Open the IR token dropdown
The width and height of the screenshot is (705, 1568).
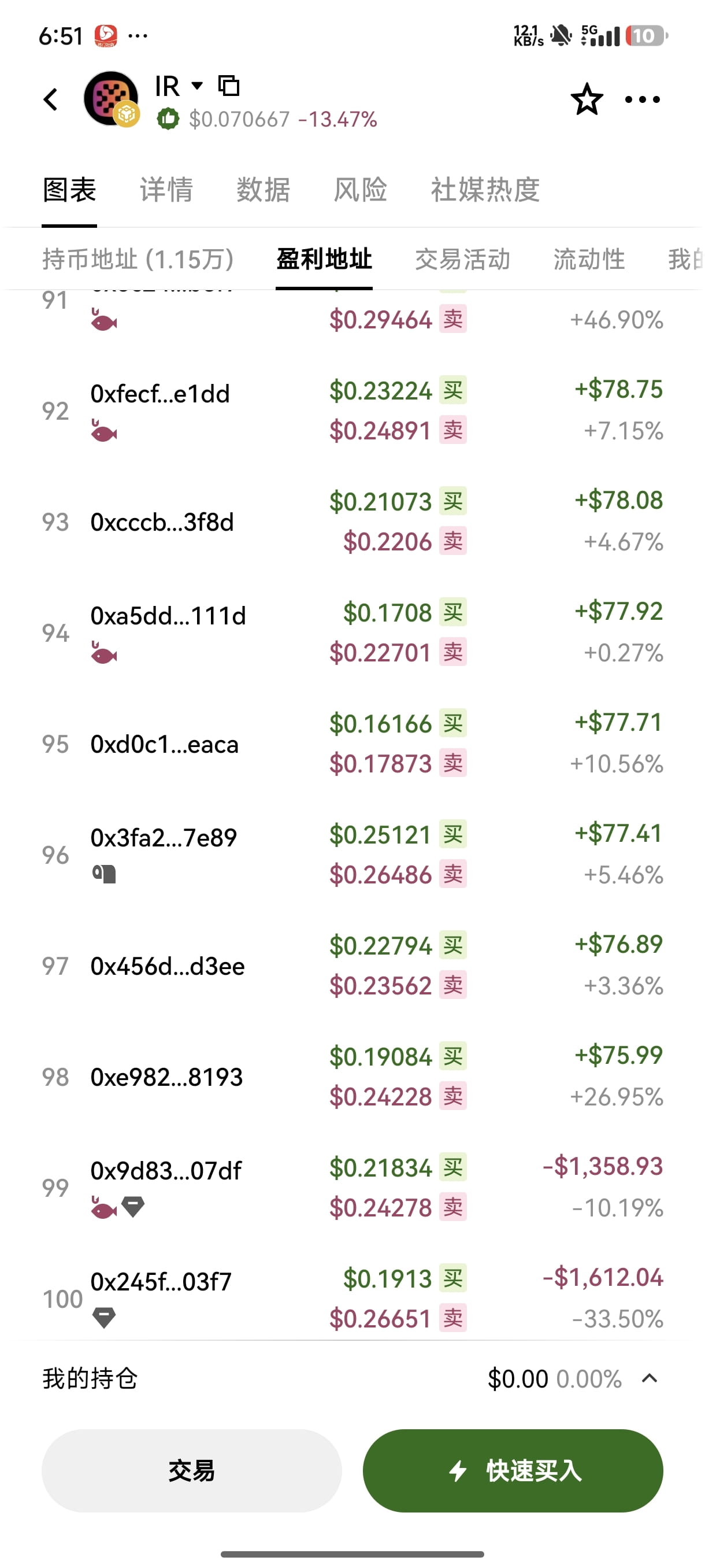click(196, 85)
